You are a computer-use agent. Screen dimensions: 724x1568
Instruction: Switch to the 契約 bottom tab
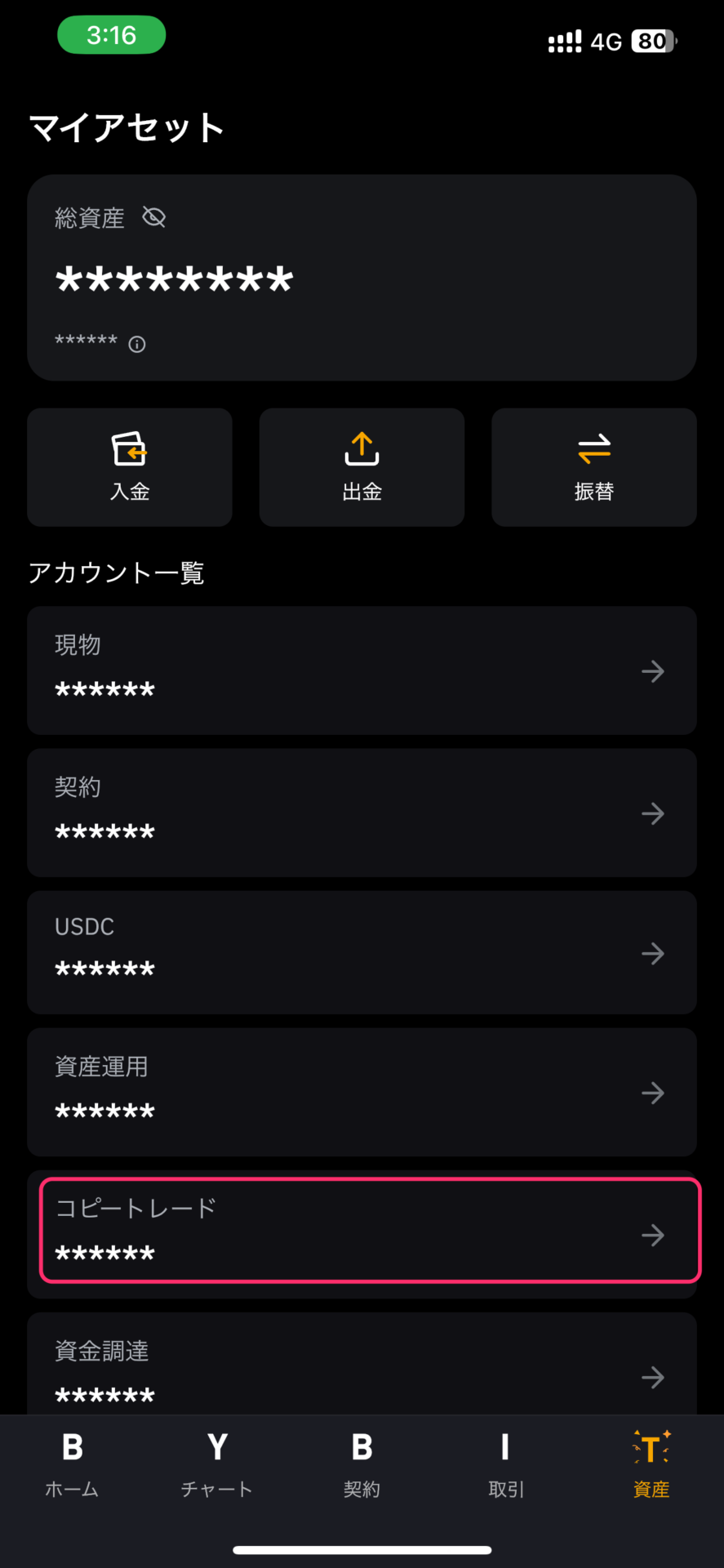[x=362, y=1466]
